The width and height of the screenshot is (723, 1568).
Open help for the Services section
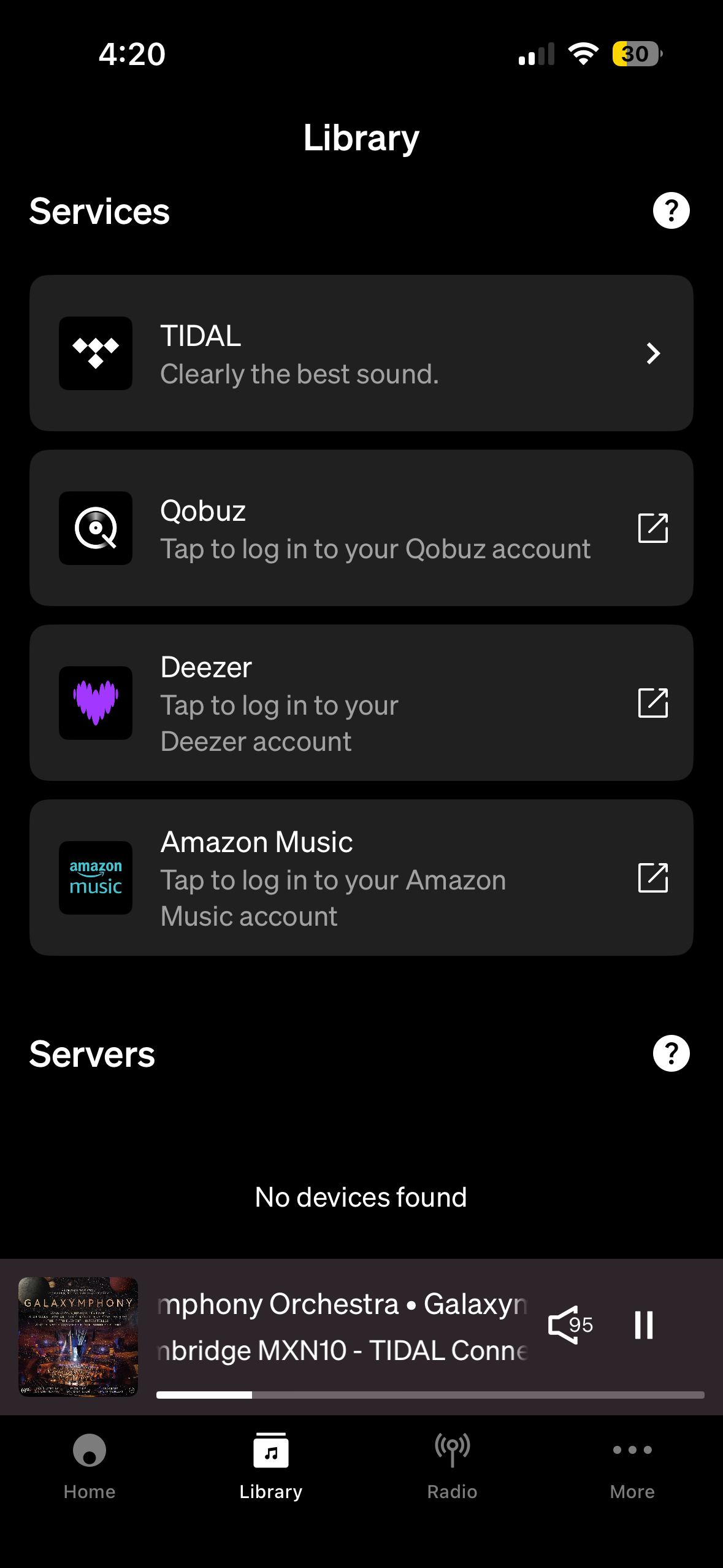(x=671, y=211)
